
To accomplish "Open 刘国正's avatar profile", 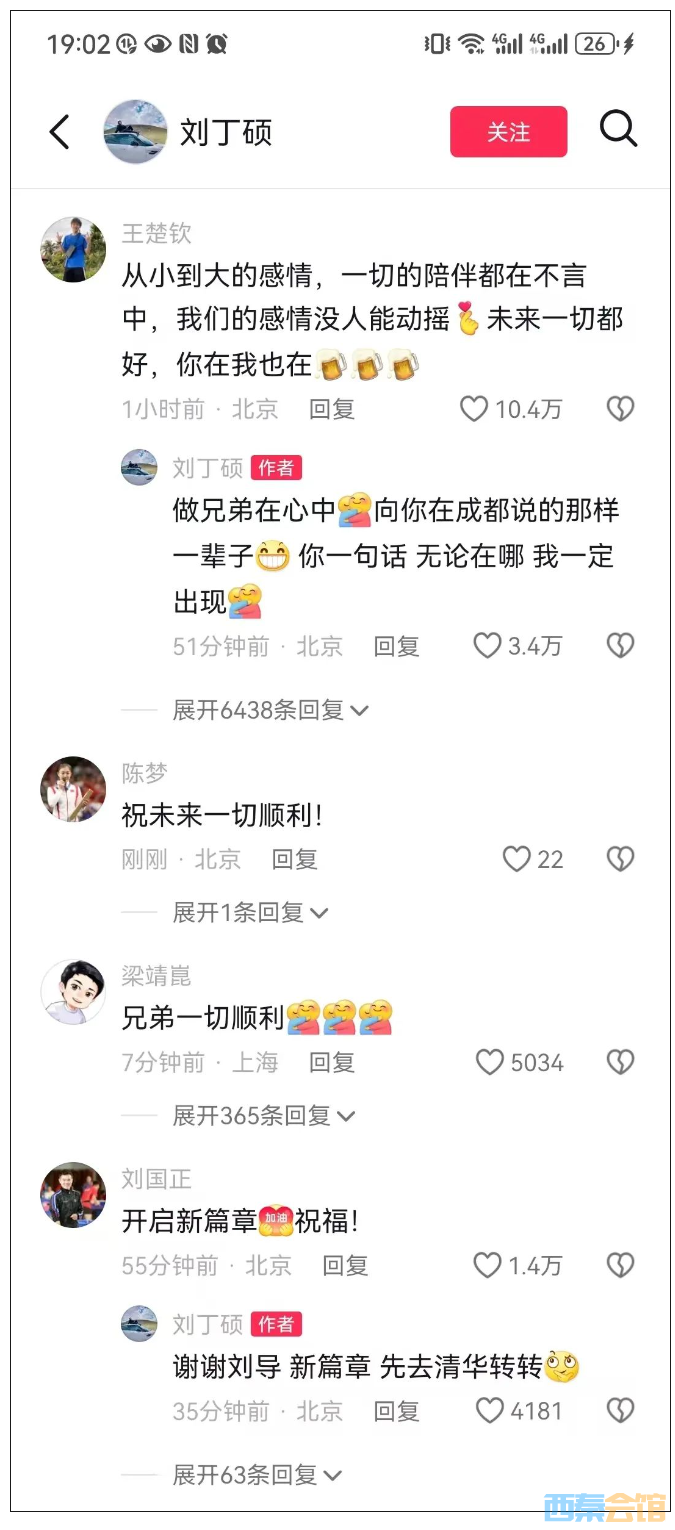I will [x=73, y=1195].
